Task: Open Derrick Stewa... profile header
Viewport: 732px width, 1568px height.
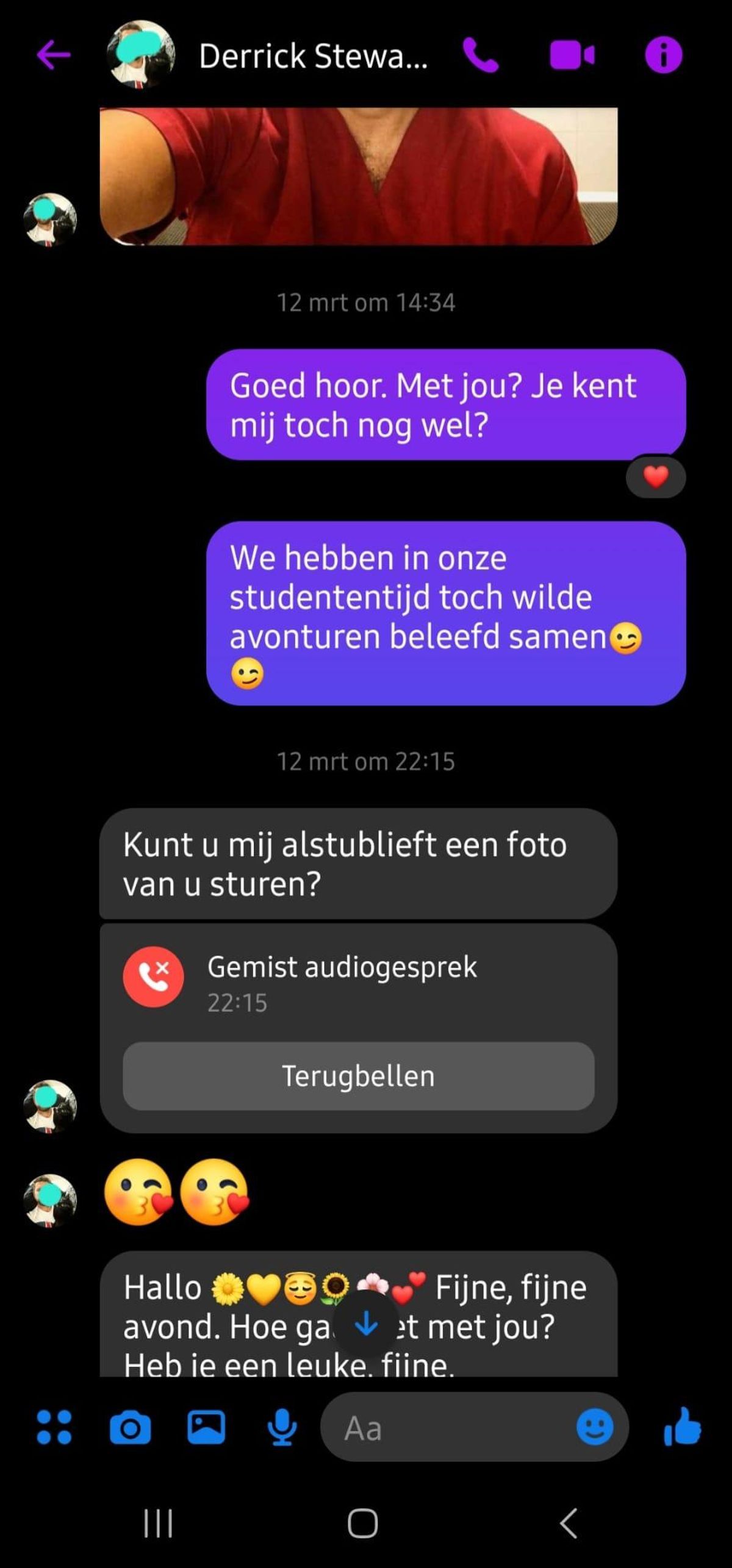Action: tap(312, 56)
